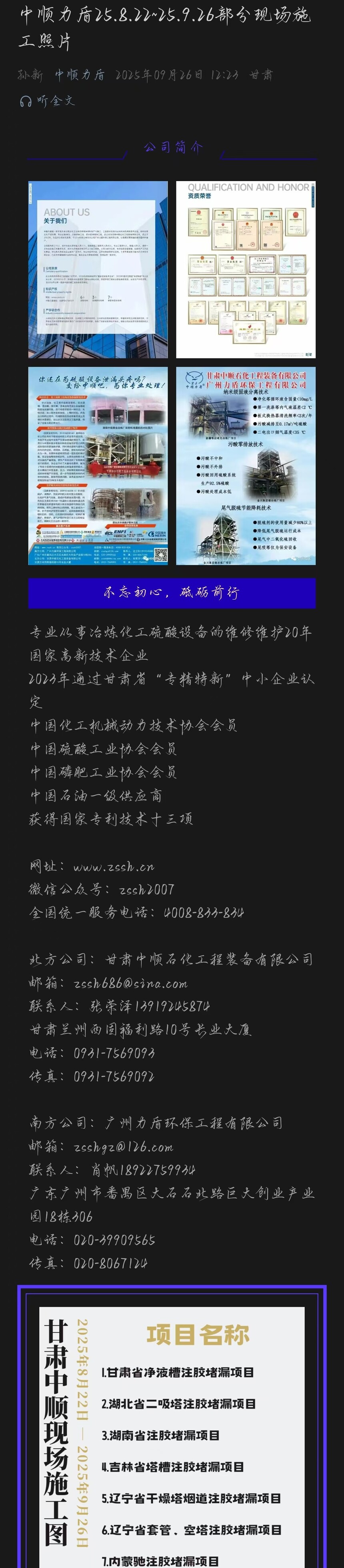Image resolution: width=344 pixels, height=1568 pixels.
Task: View the 项目名称 list image
Action: [172, 1436]
